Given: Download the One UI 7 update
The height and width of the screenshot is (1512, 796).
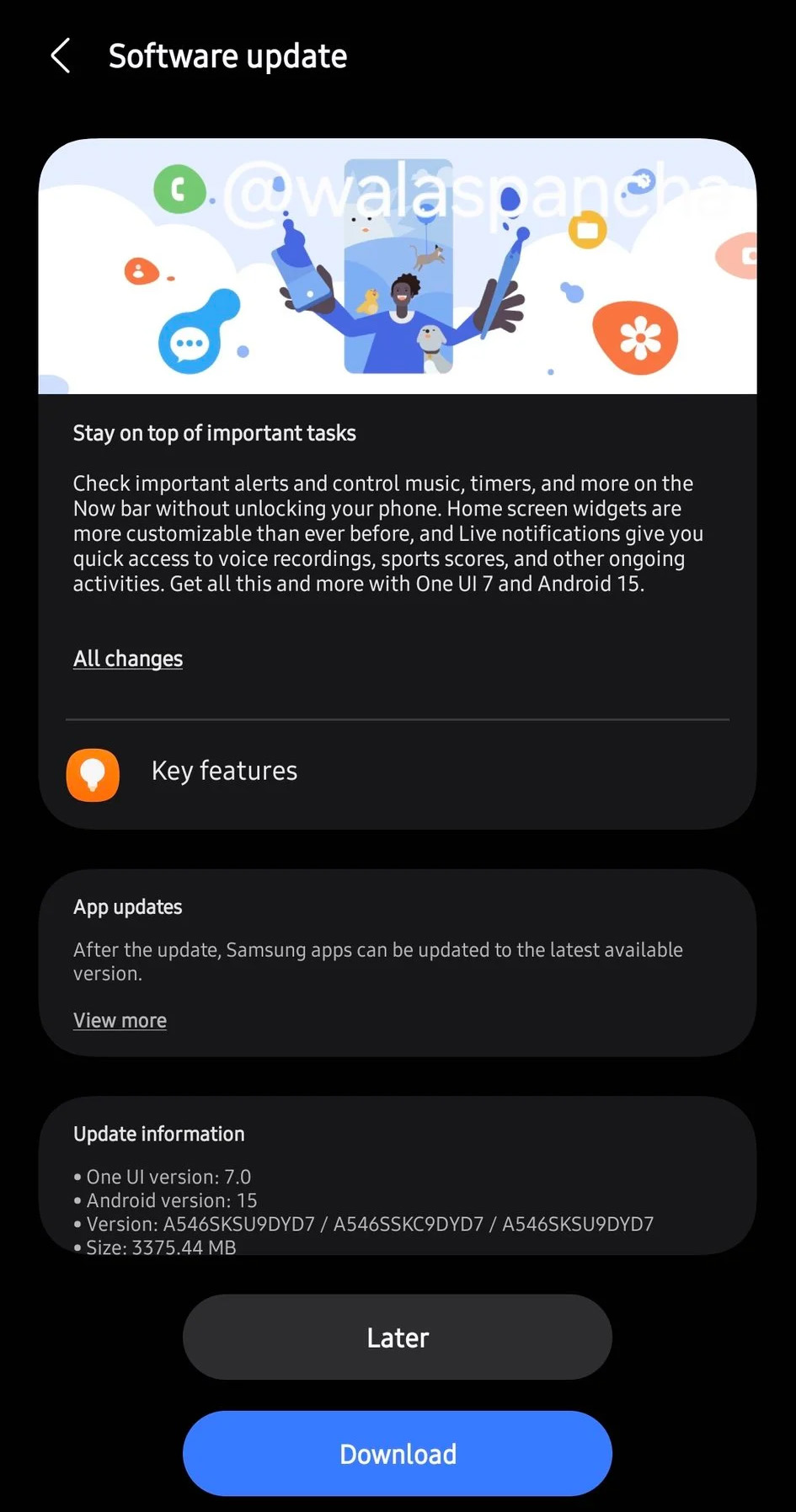Looking at the screenshot, I should point(397,1454).
